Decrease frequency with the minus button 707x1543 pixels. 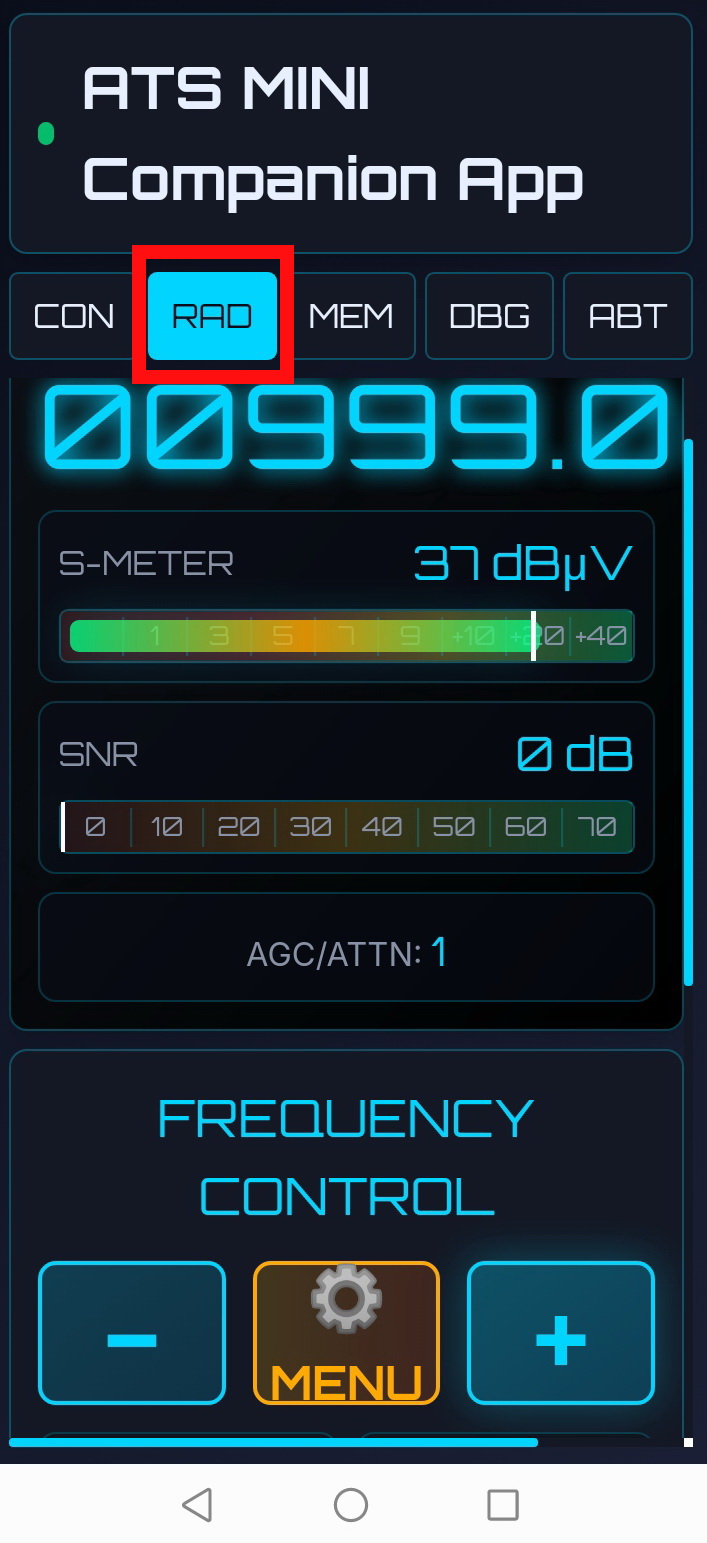132,1333
